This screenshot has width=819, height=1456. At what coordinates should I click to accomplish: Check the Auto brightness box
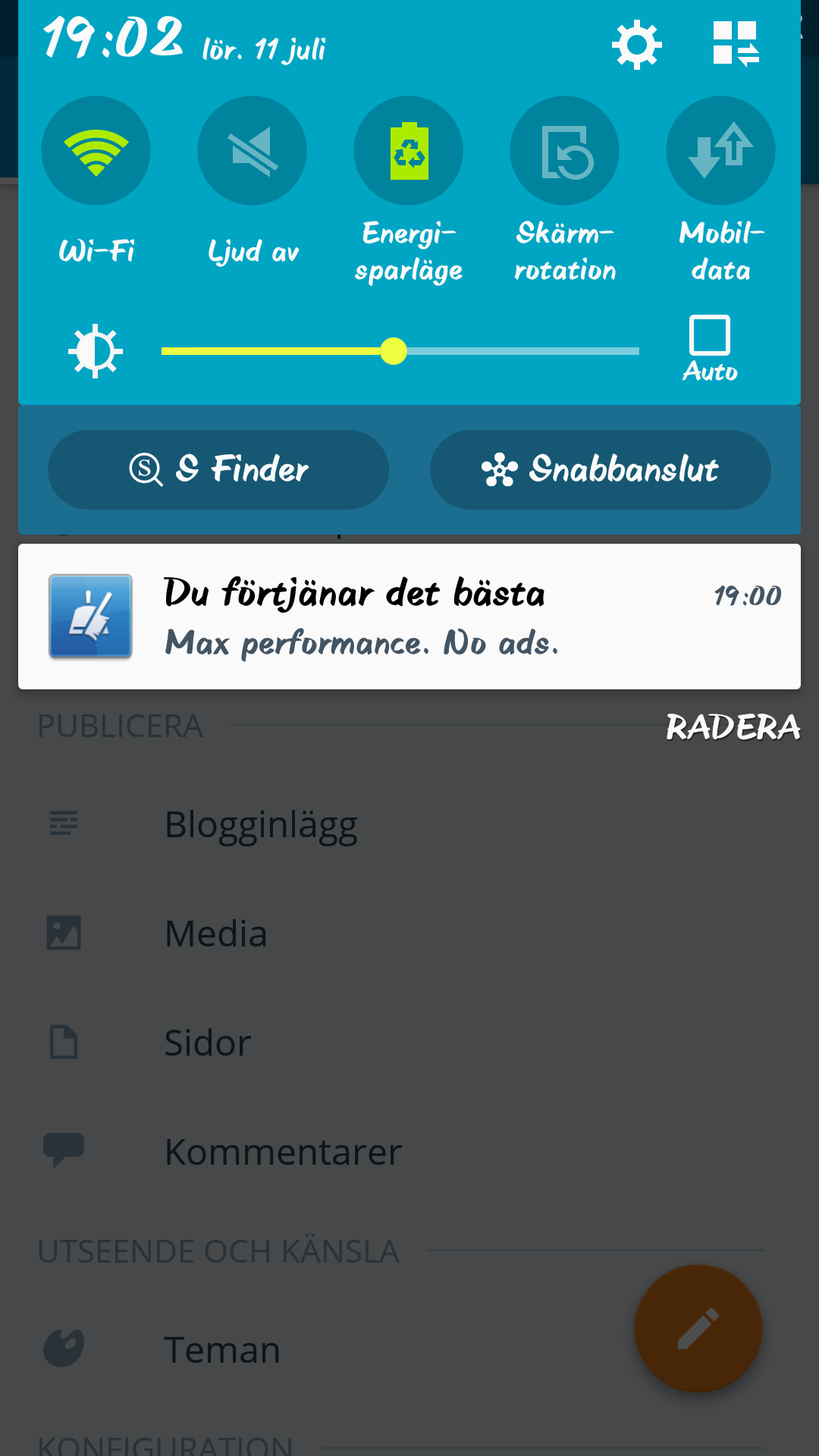[x=710, y=336]
